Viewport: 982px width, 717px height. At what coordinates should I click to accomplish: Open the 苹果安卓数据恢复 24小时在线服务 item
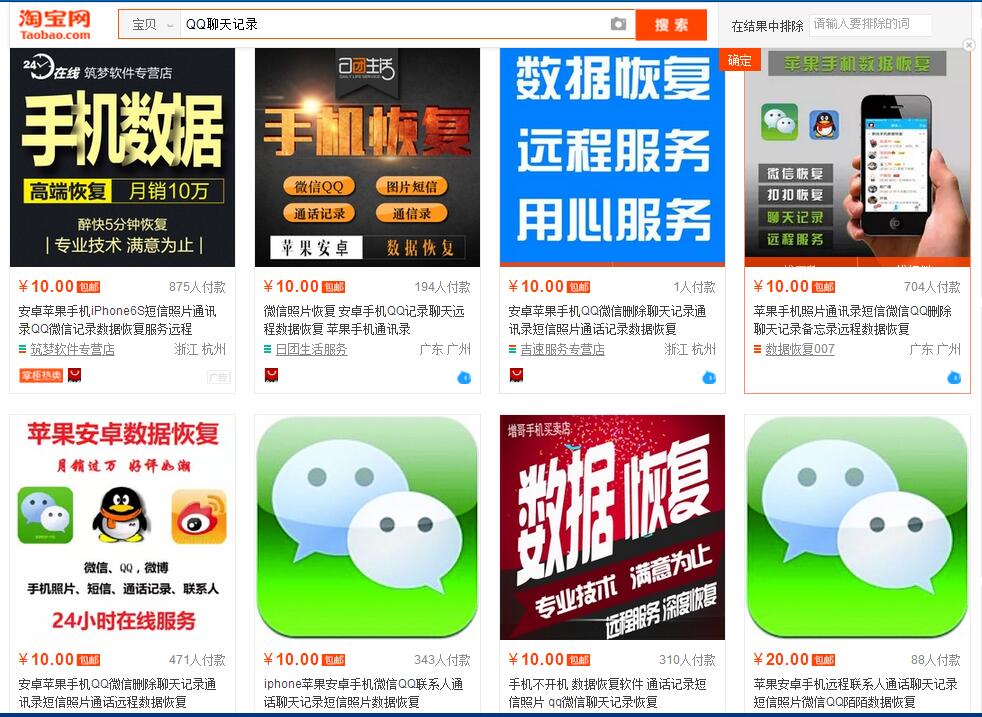(122, 527)
